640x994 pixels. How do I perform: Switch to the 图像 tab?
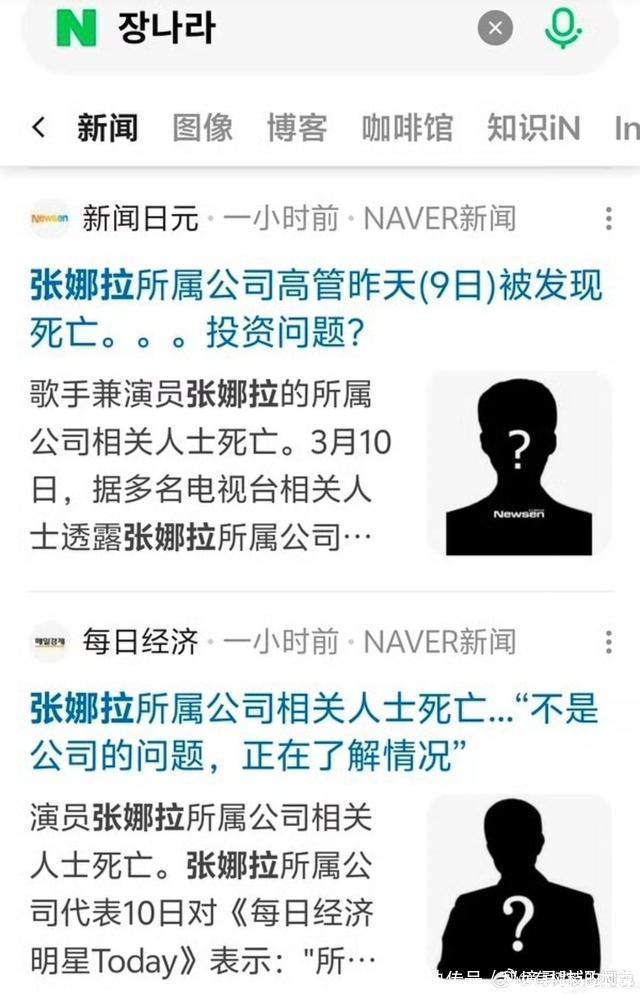[203, 128]
